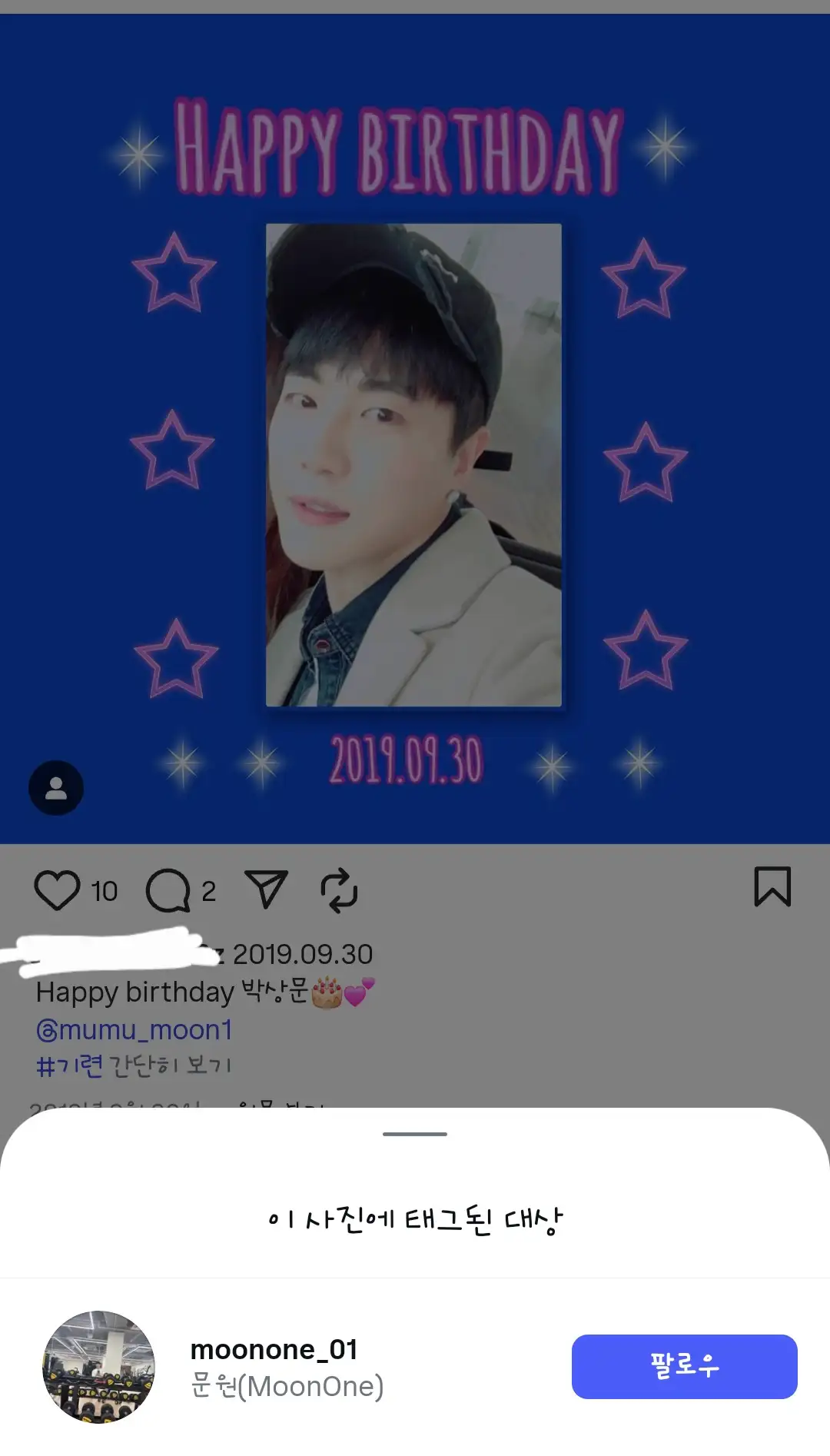This screenshot has width=830, height=1456.
Task: Bookmark this post
Action: tap(772, 887)
